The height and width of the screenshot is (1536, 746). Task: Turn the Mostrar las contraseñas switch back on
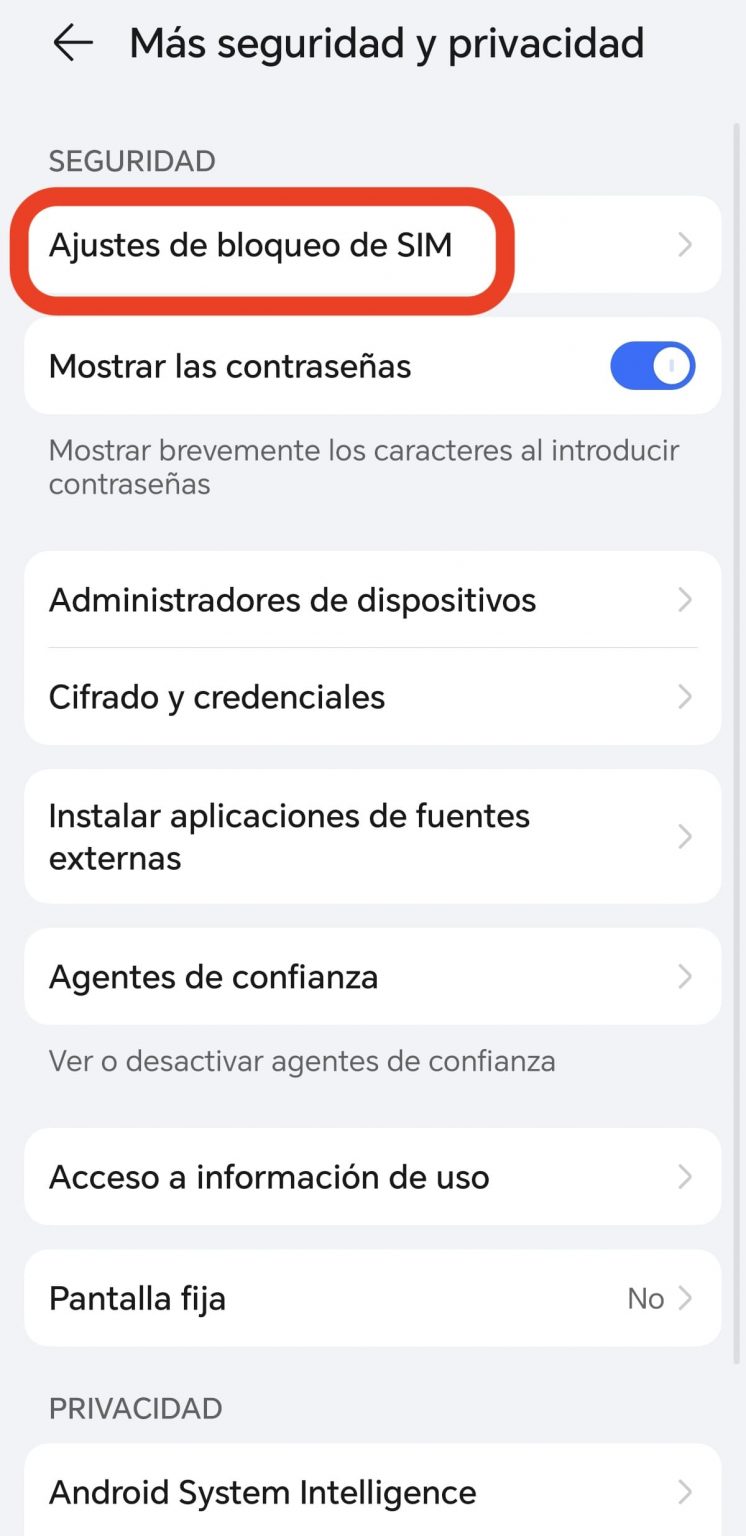[x=652, y=366]
